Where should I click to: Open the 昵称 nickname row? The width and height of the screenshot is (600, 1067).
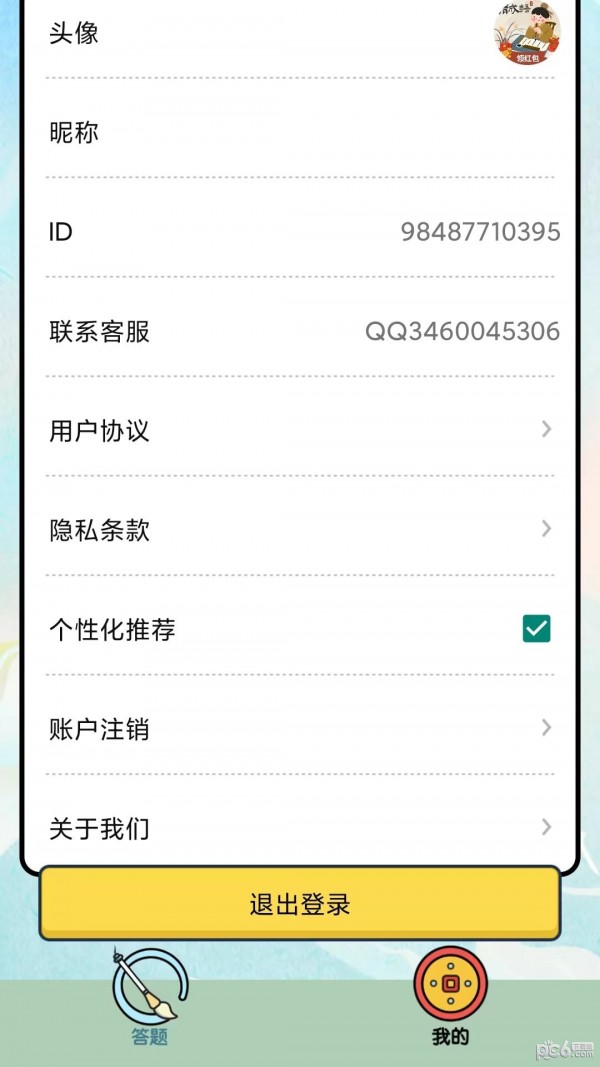[300, 132]
